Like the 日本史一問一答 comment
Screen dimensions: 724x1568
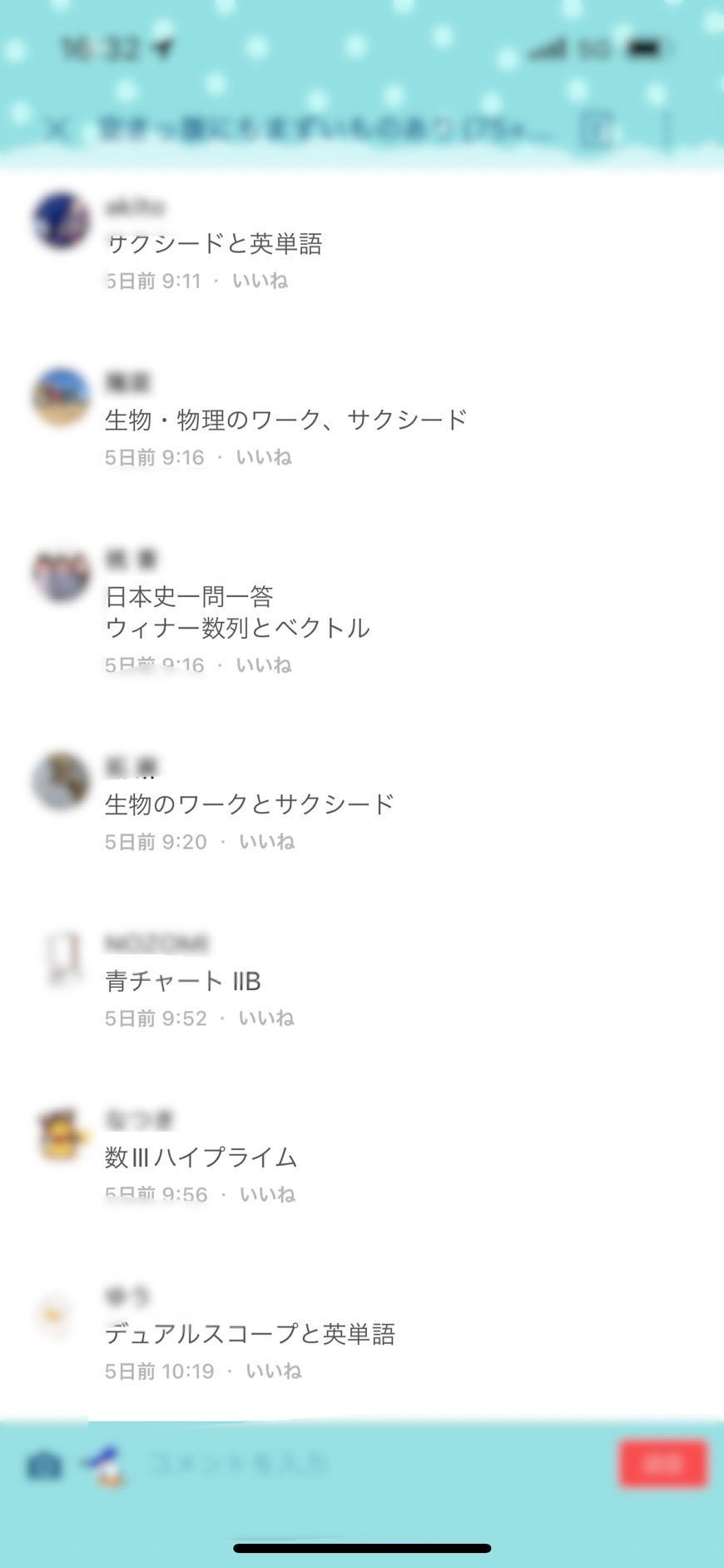tap(264, 665)
